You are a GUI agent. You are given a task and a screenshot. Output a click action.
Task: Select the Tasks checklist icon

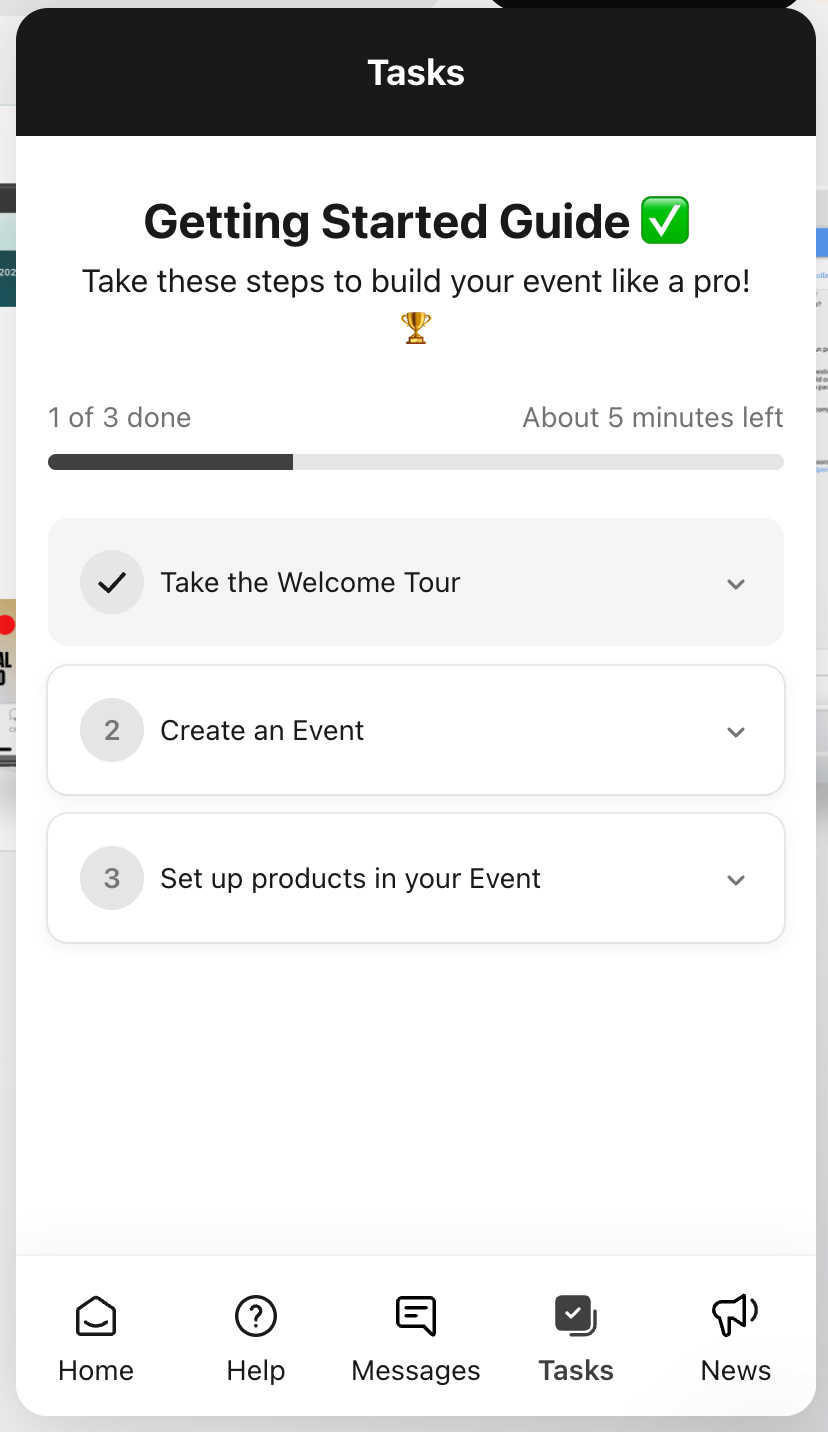(575, 1316)
